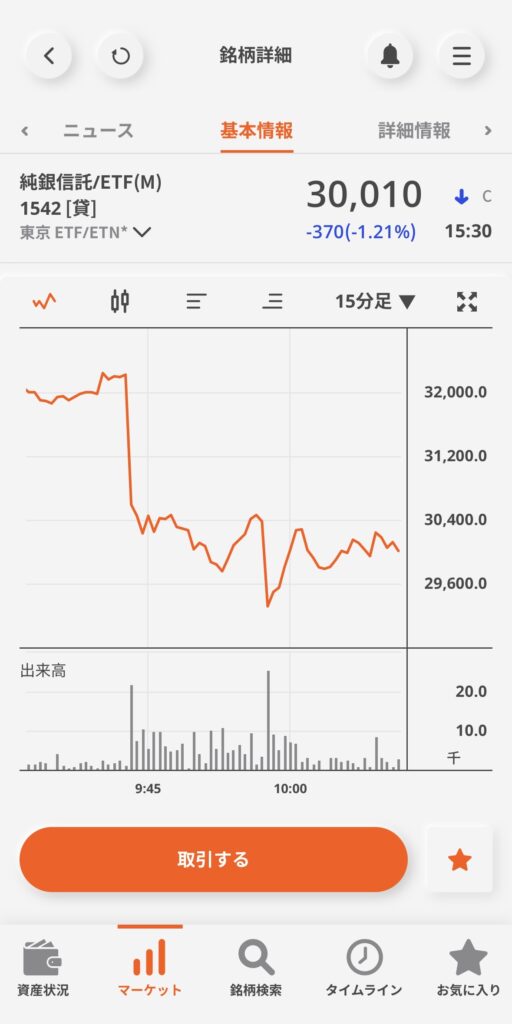Open the 資産状況 tab
Viewport: 512px width, 1024px height.
click(42, 967)
